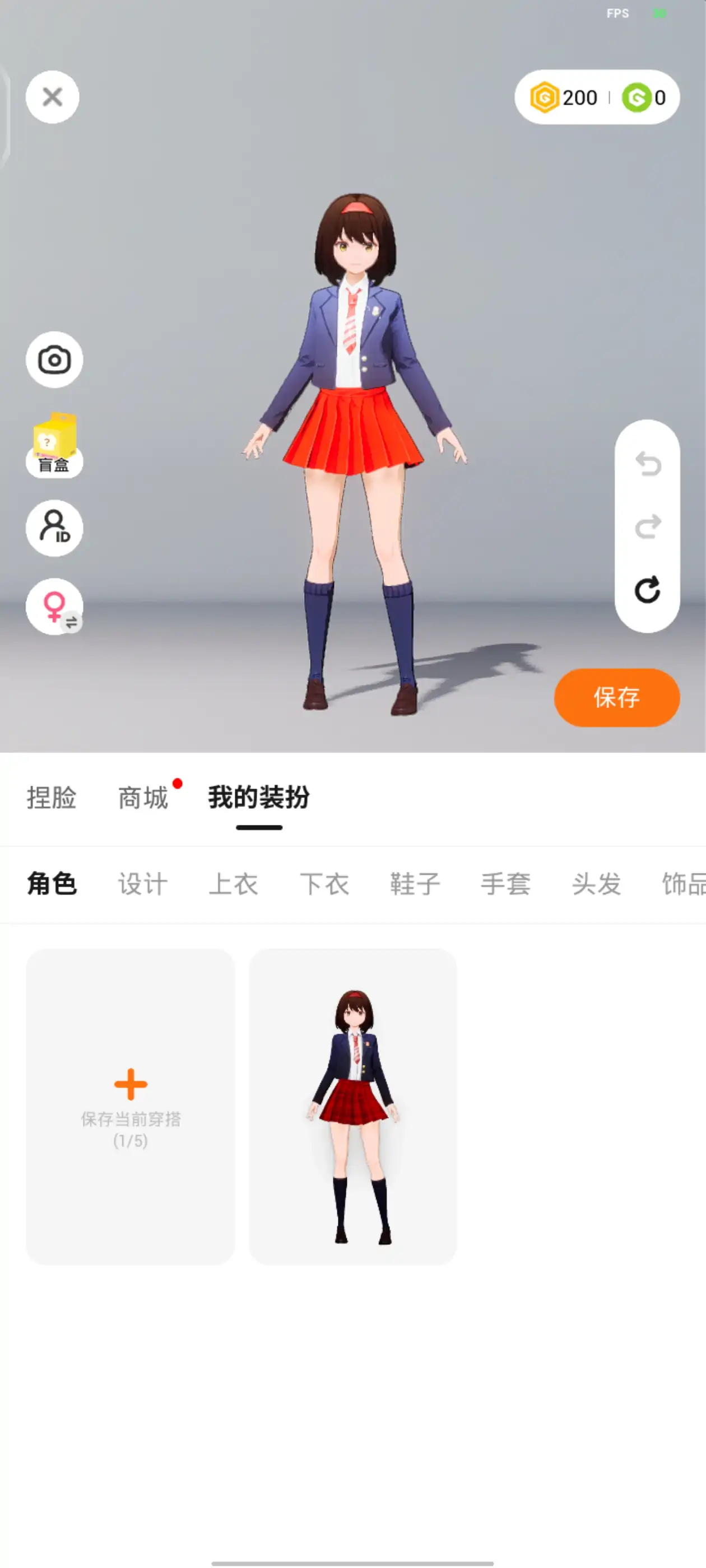
Task: Tap the orange 保存 button
Action: (616, 697)
